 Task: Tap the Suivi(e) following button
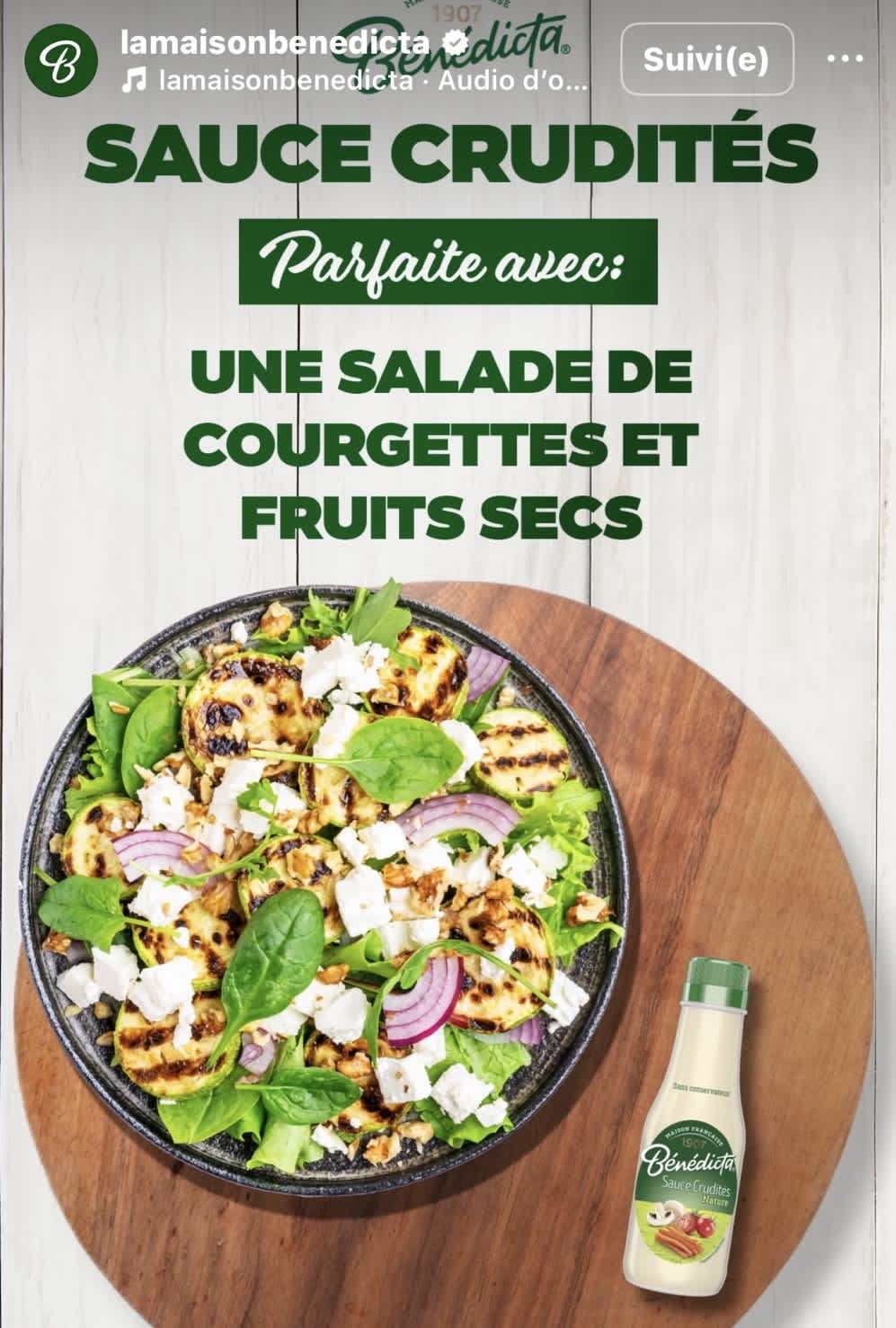click(706, 59)
